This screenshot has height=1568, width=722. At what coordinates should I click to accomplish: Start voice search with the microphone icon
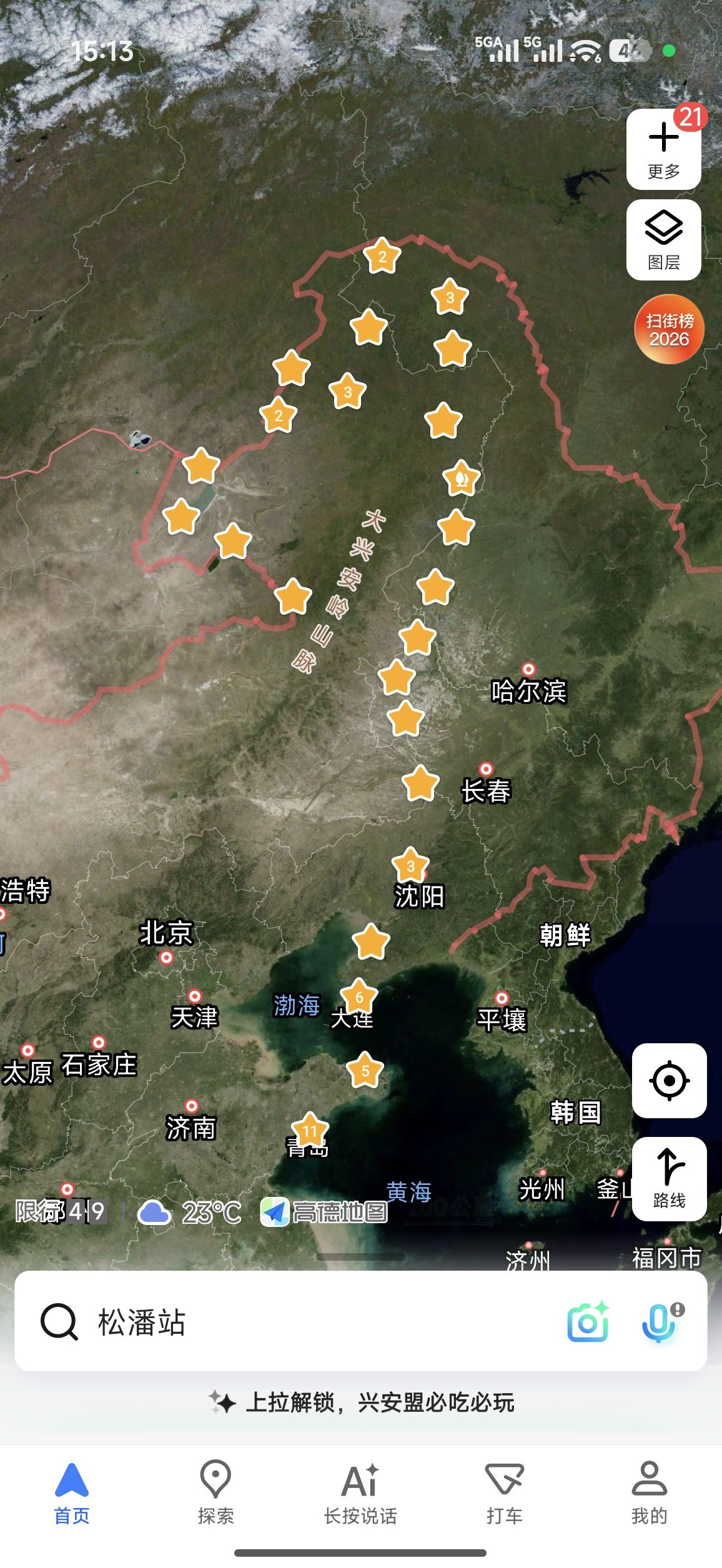662,1322
